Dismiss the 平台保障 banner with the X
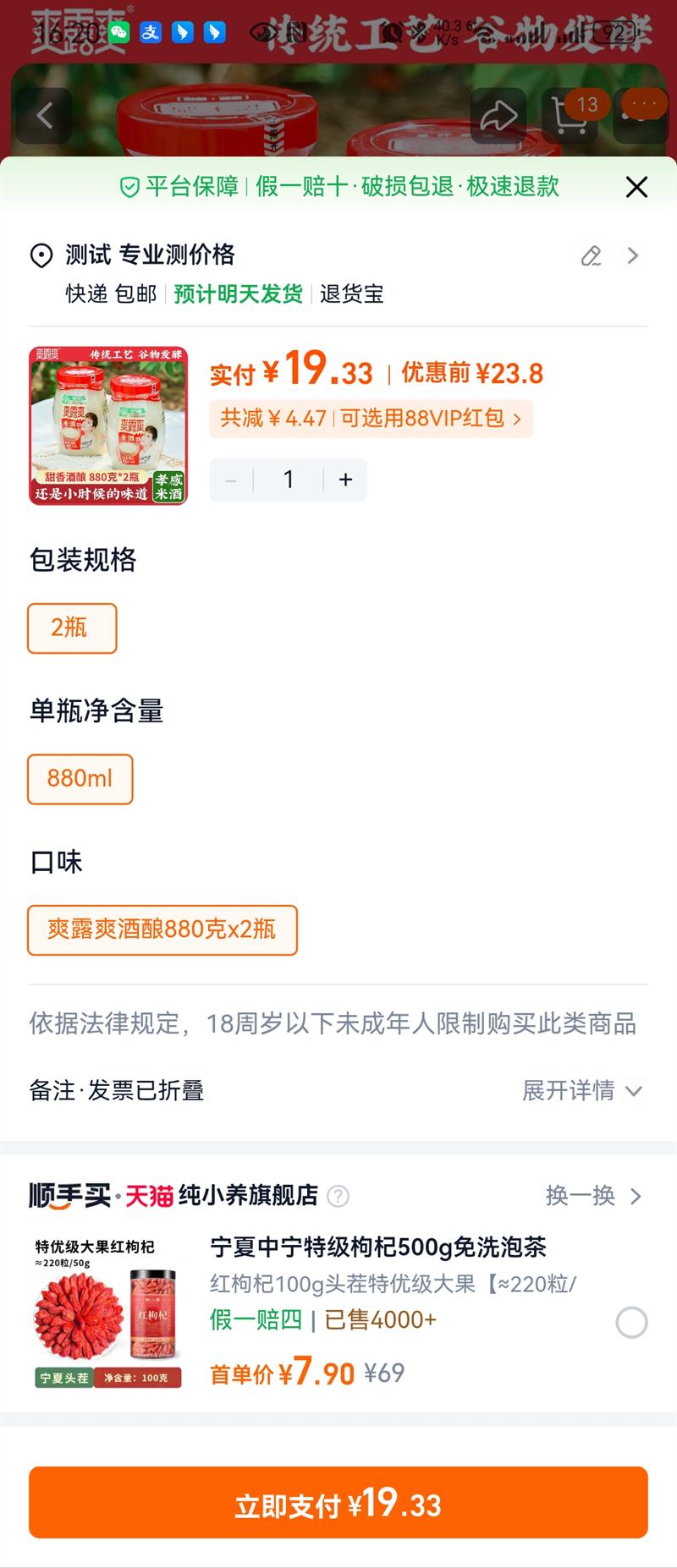The image size is (677, 1568). click(636, 188)
